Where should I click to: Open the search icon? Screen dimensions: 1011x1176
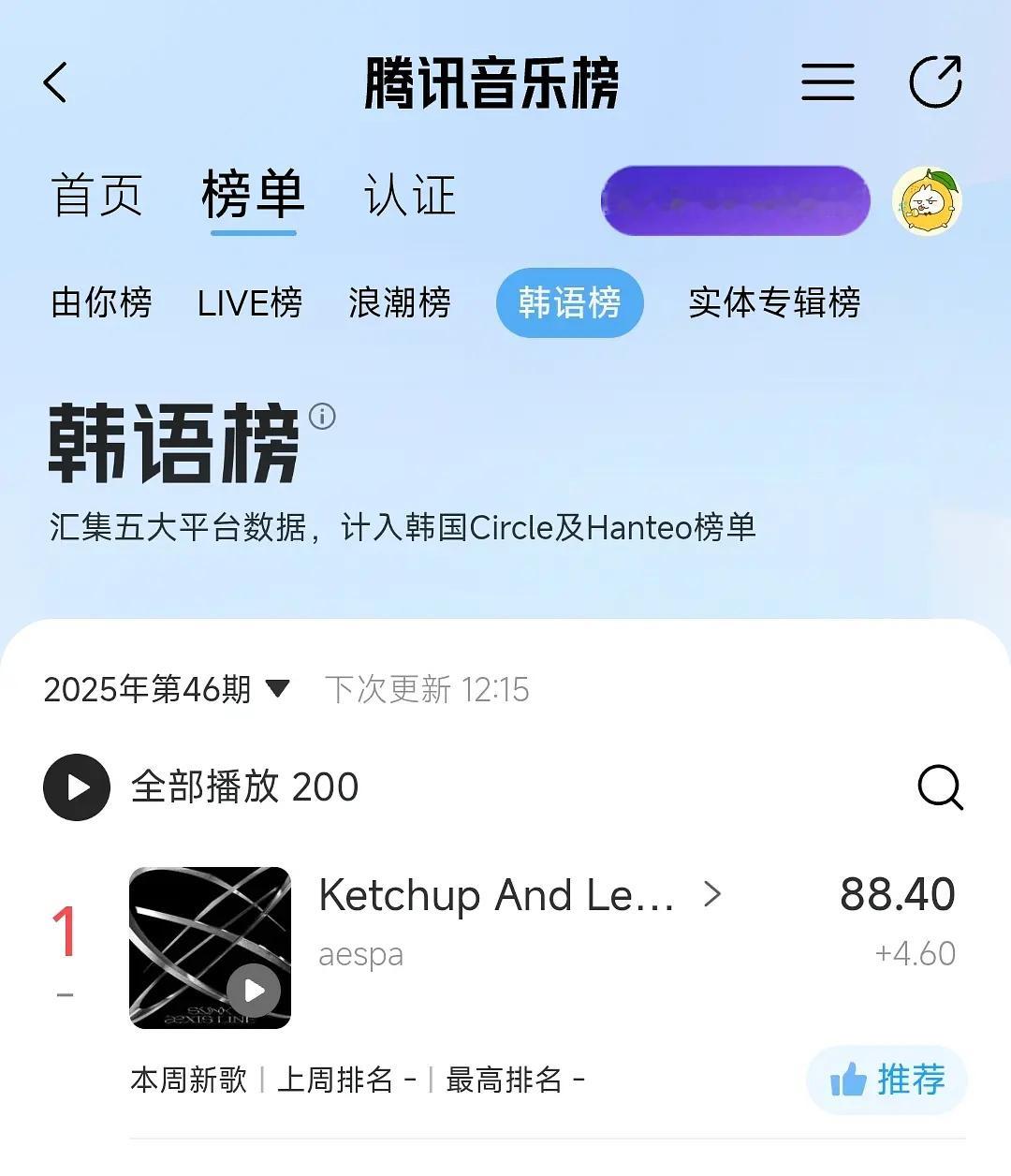[x=940, y=787]
